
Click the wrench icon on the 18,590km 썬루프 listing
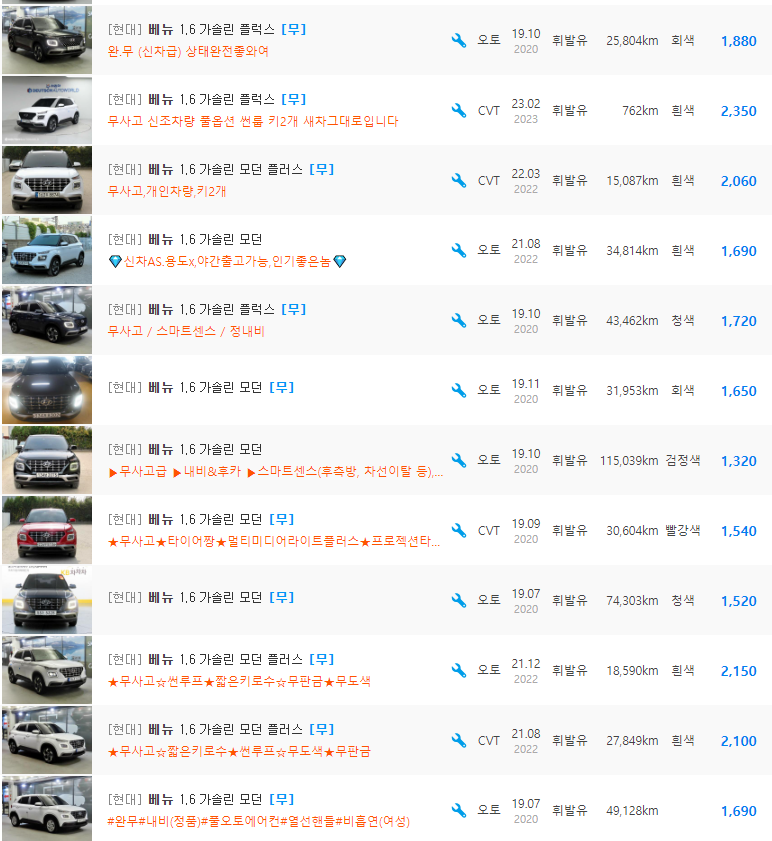point(459,668)
